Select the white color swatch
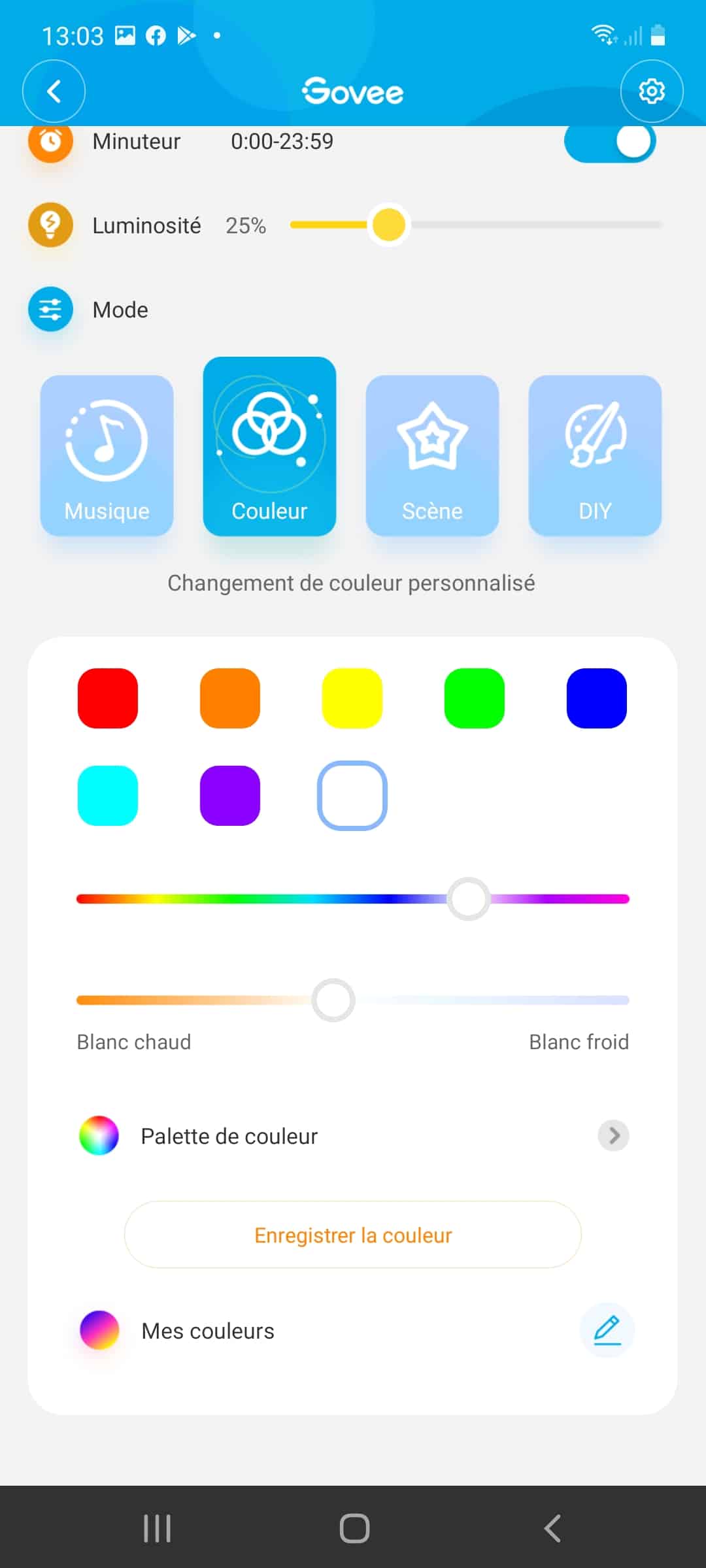This screenshot has height=1568, width=706. [352, 796]
